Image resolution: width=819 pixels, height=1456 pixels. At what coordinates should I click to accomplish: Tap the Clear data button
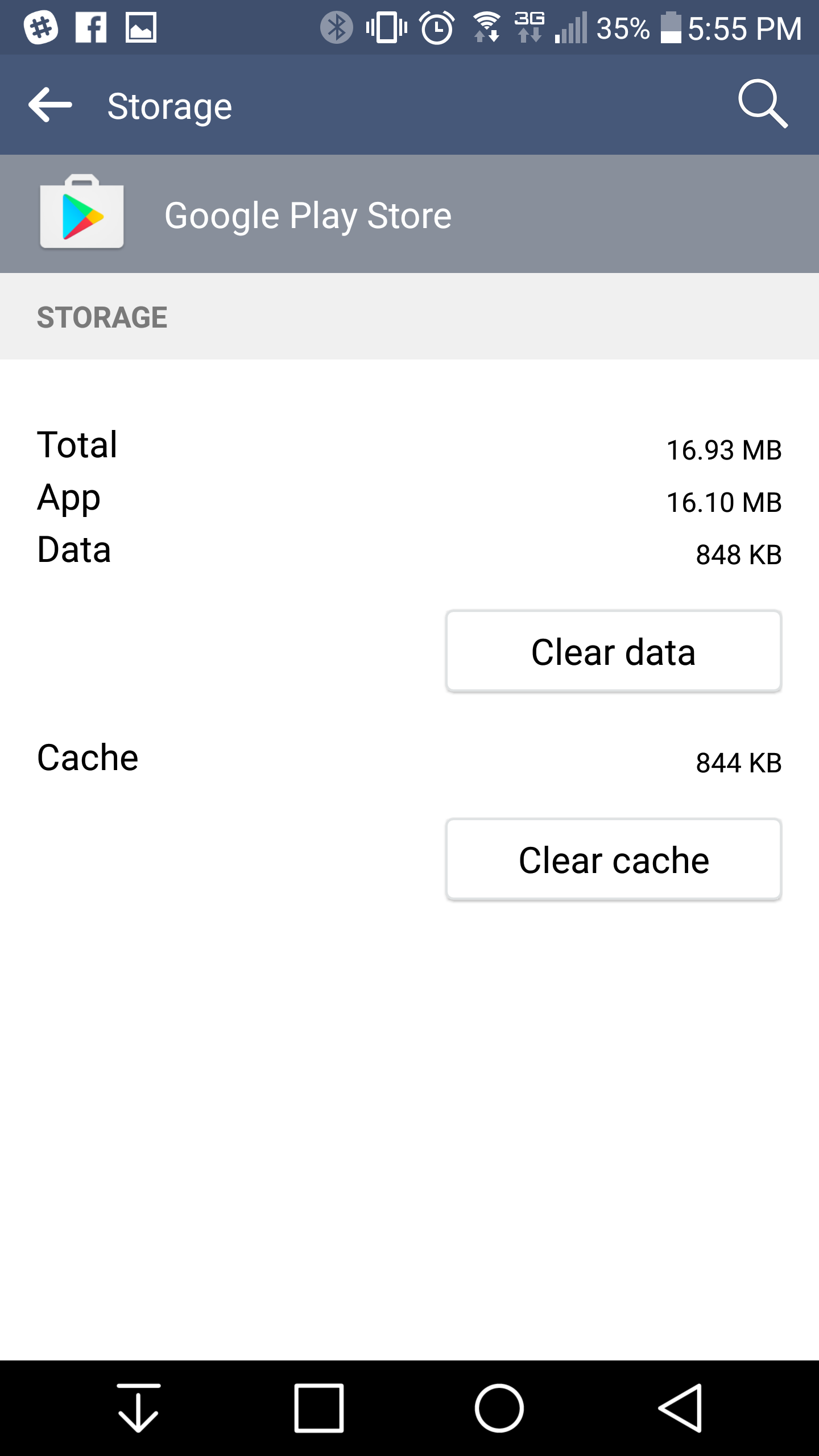pos(613,651)
